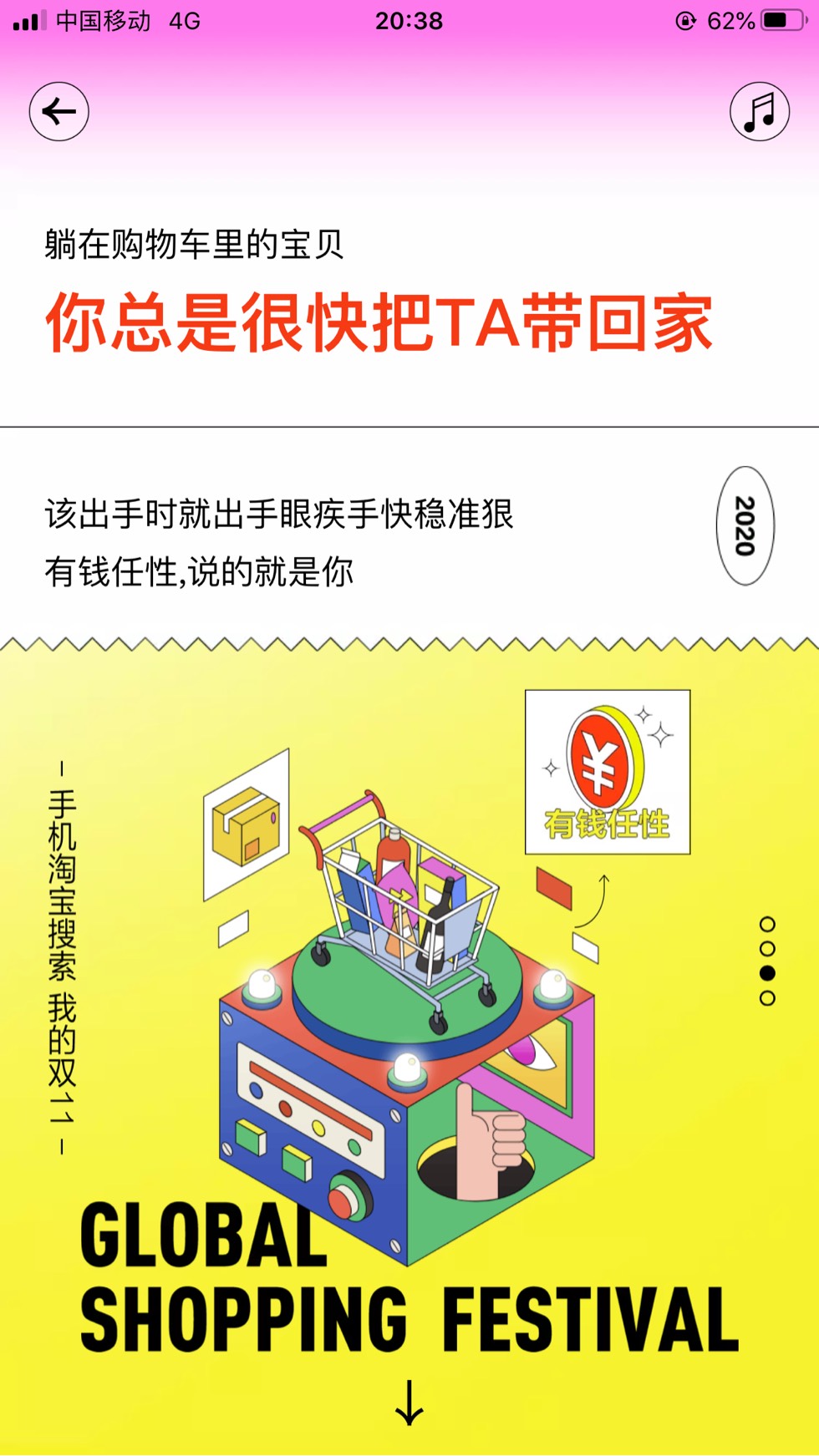Jump to the first page indicator dot
Viewport: 819px width, 1456px height.
point(767,924)
